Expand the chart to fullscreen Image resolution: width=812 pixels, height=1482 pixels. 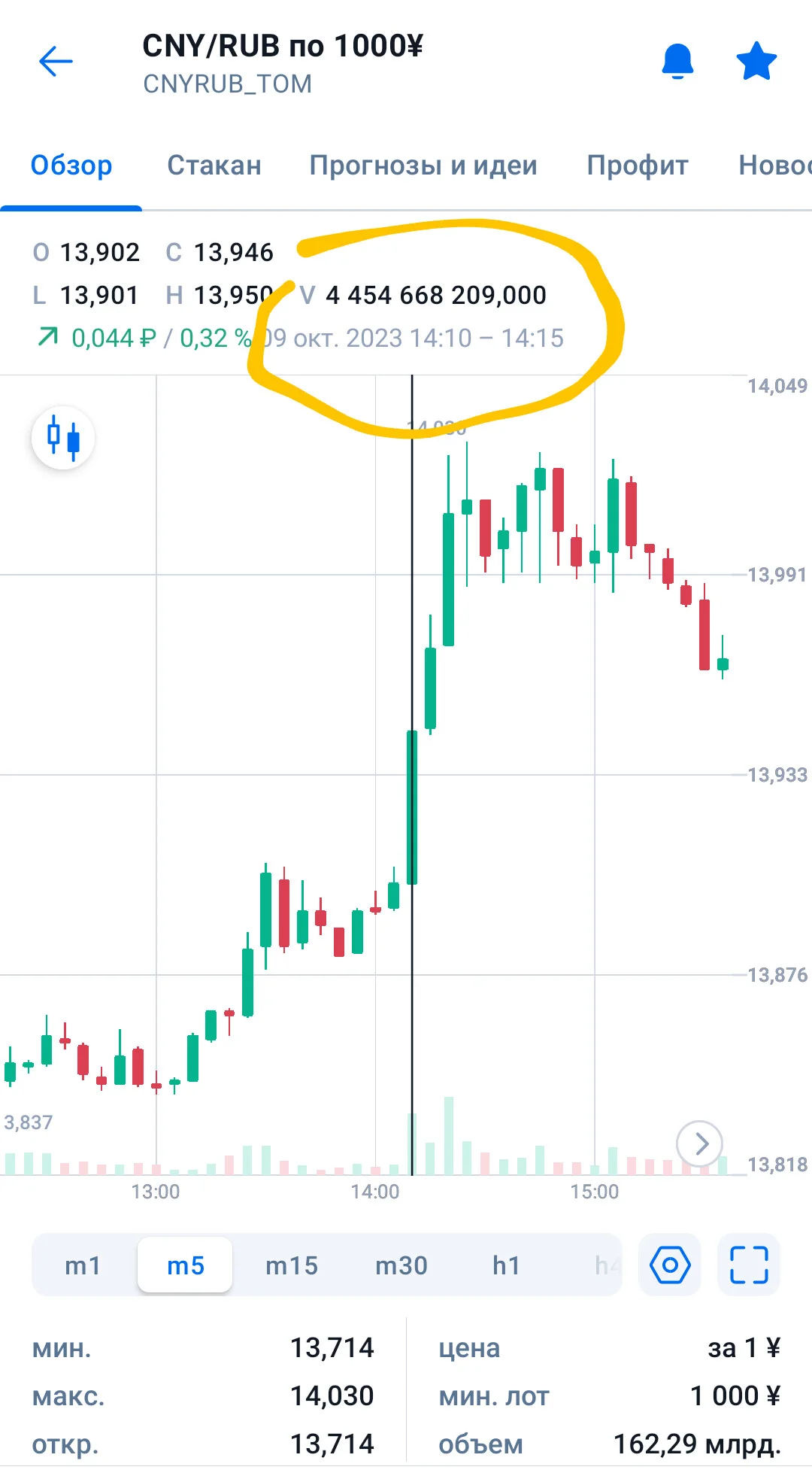point(749,1265)
